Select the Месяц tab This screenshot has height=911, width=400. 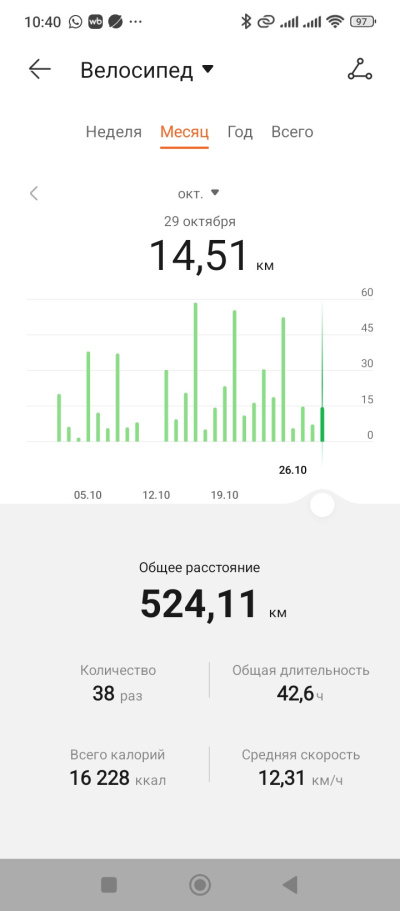(184, 132)
